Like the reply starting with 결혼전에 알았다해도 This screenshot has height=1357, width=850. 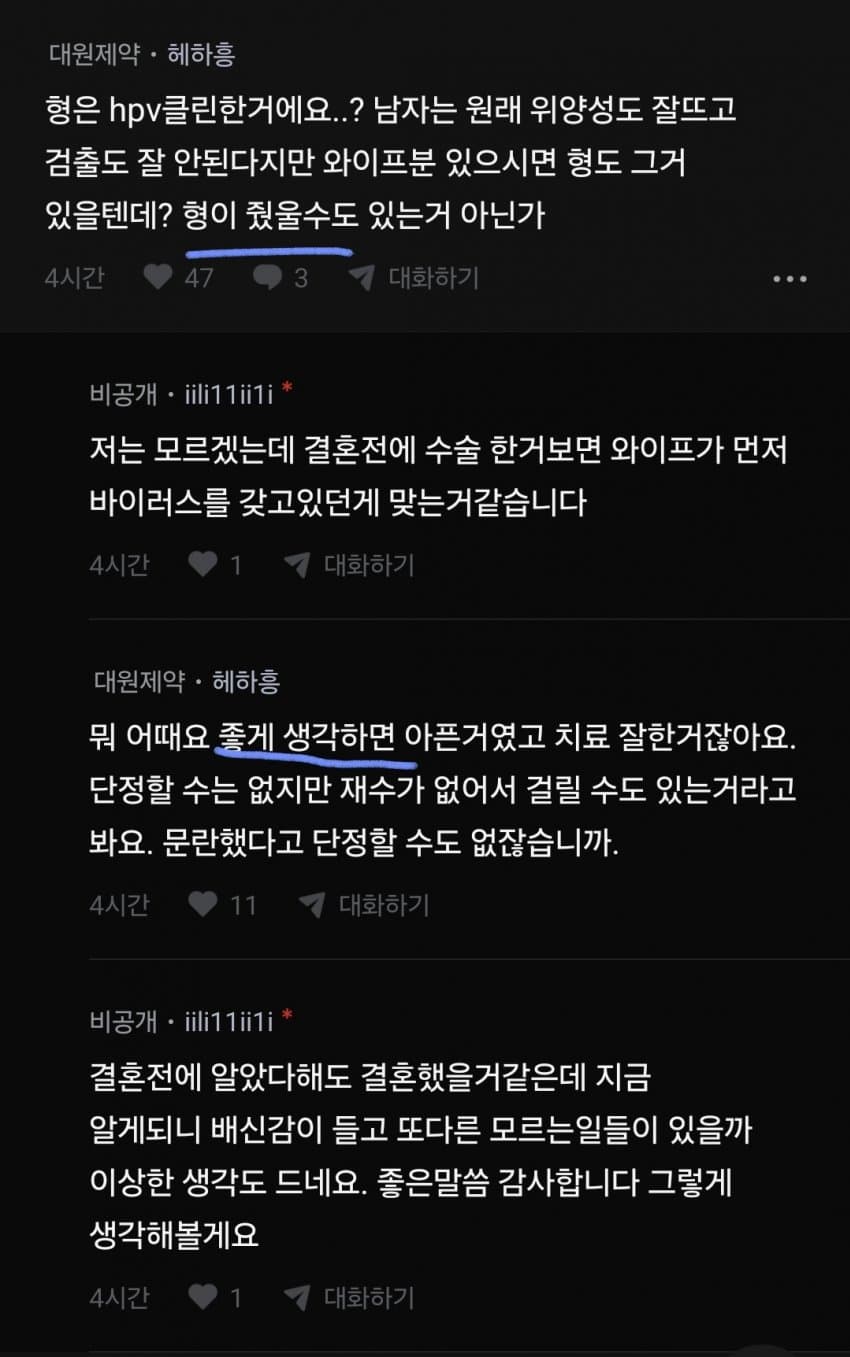pos(203,1298)
